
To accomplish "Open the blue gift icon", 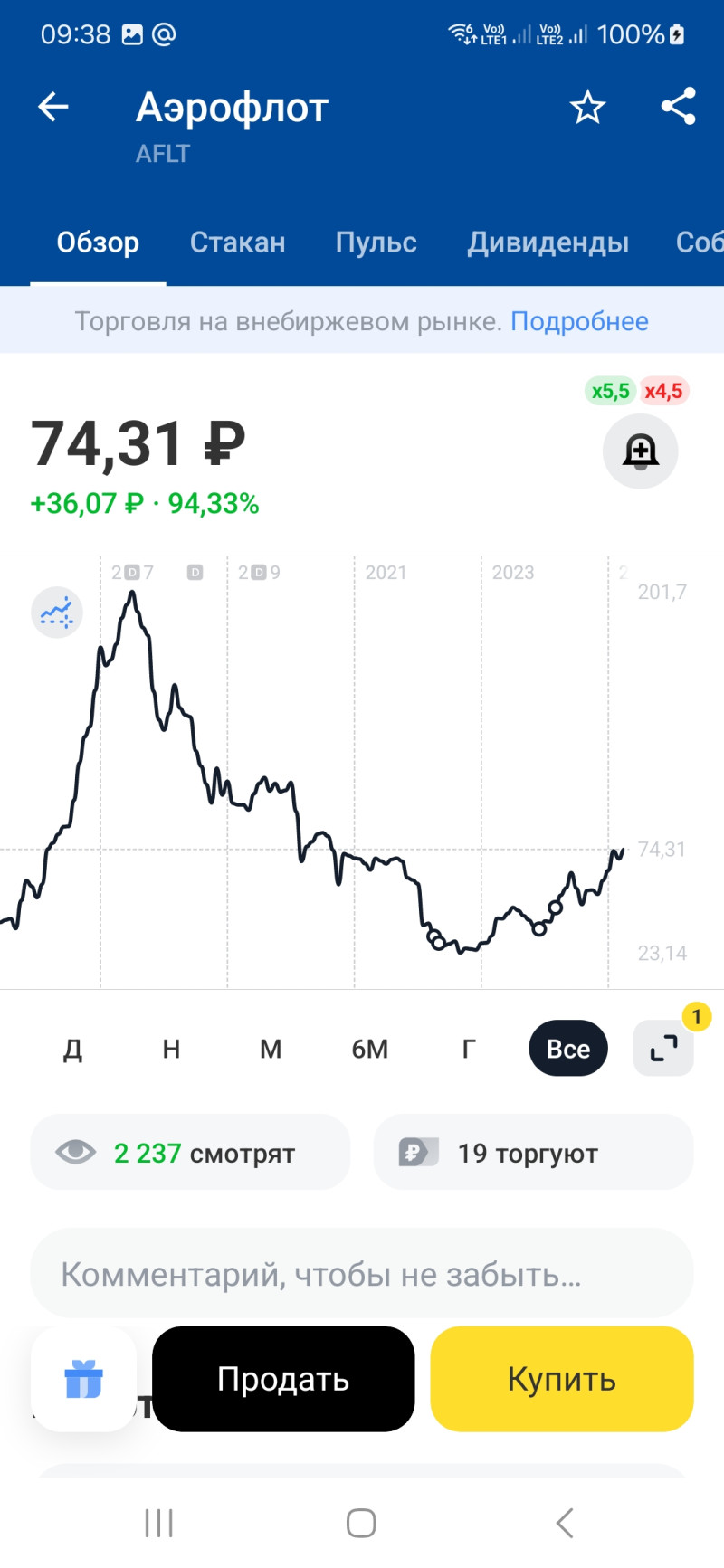I will 83,1379.
